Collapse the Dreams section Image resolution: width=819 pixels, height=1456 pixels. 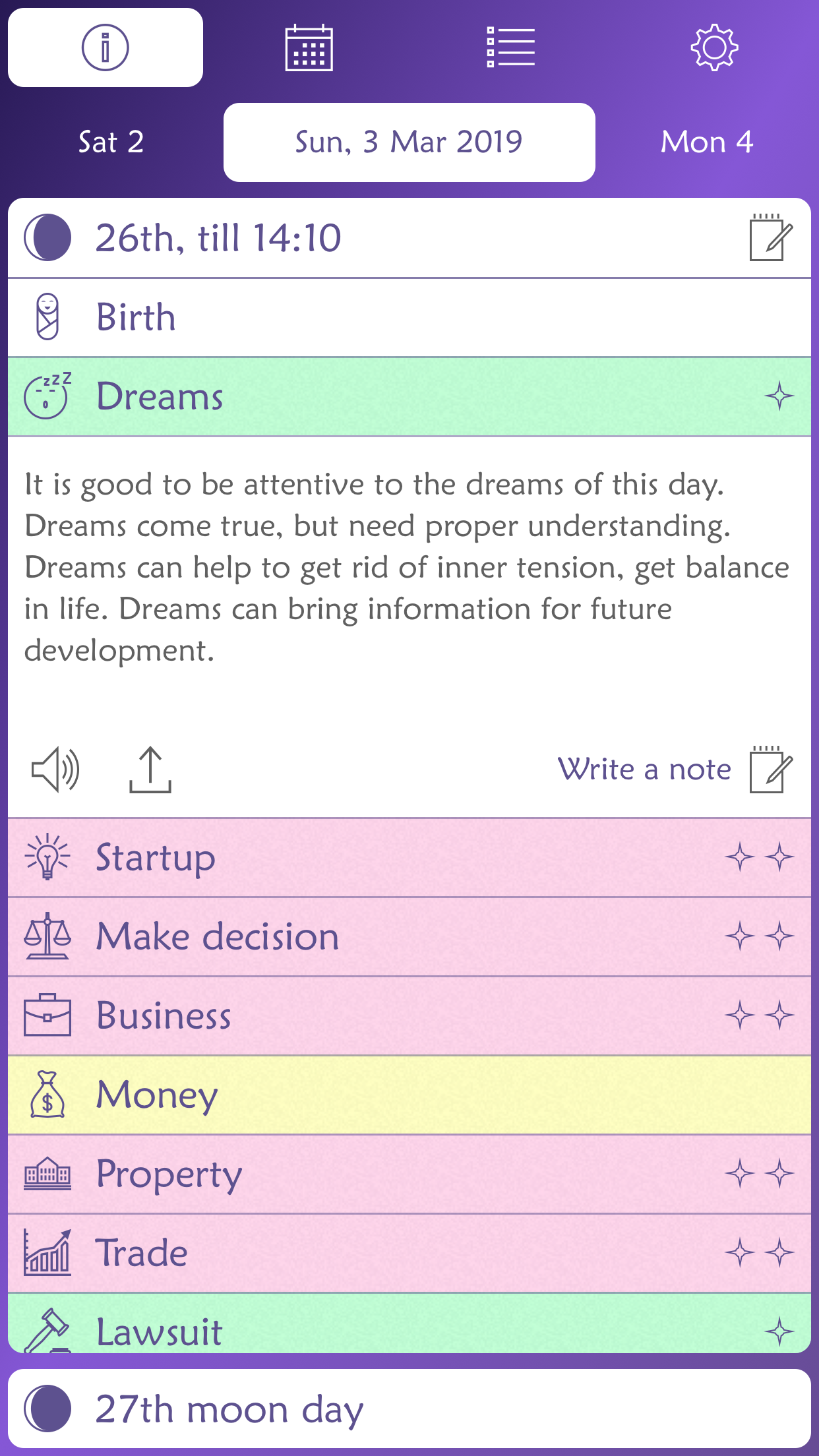[409, 396]
